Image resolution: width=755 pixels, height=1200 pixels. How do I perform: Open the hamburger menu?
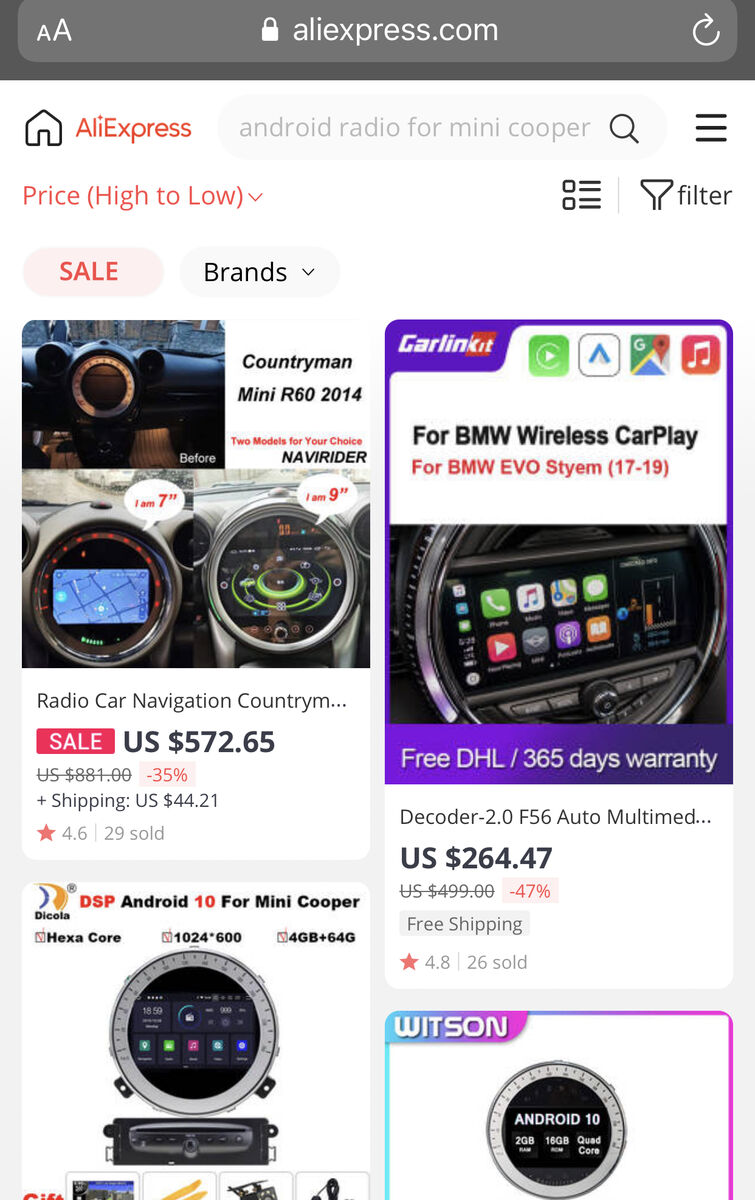pyautogui.click(x=710, y=128)
